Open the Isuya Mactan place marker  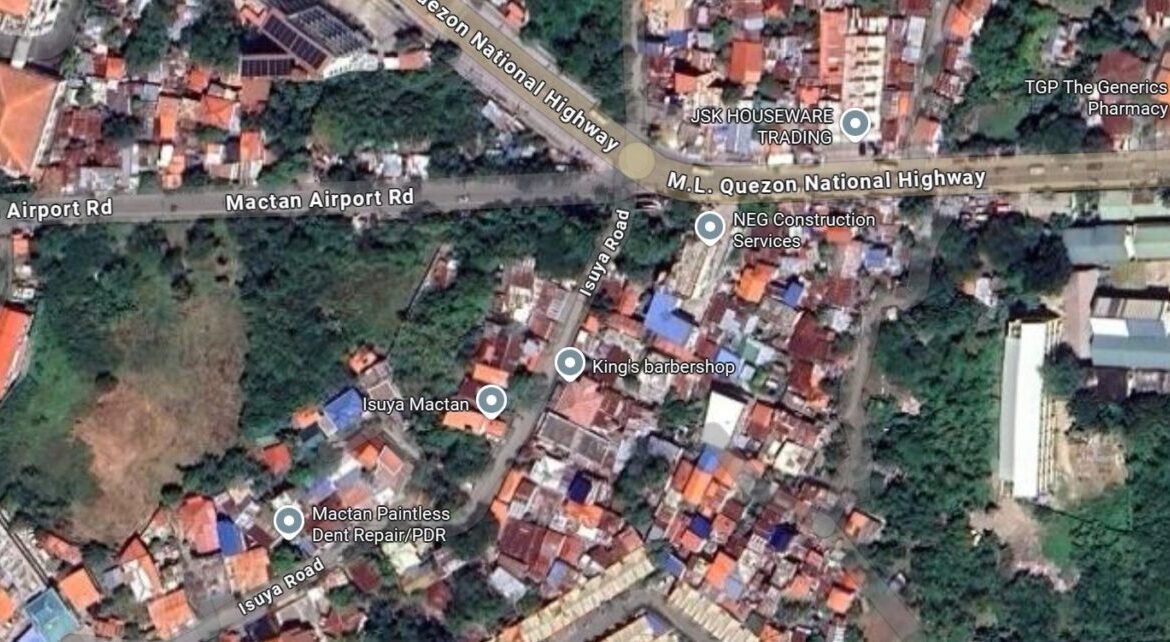490,402
